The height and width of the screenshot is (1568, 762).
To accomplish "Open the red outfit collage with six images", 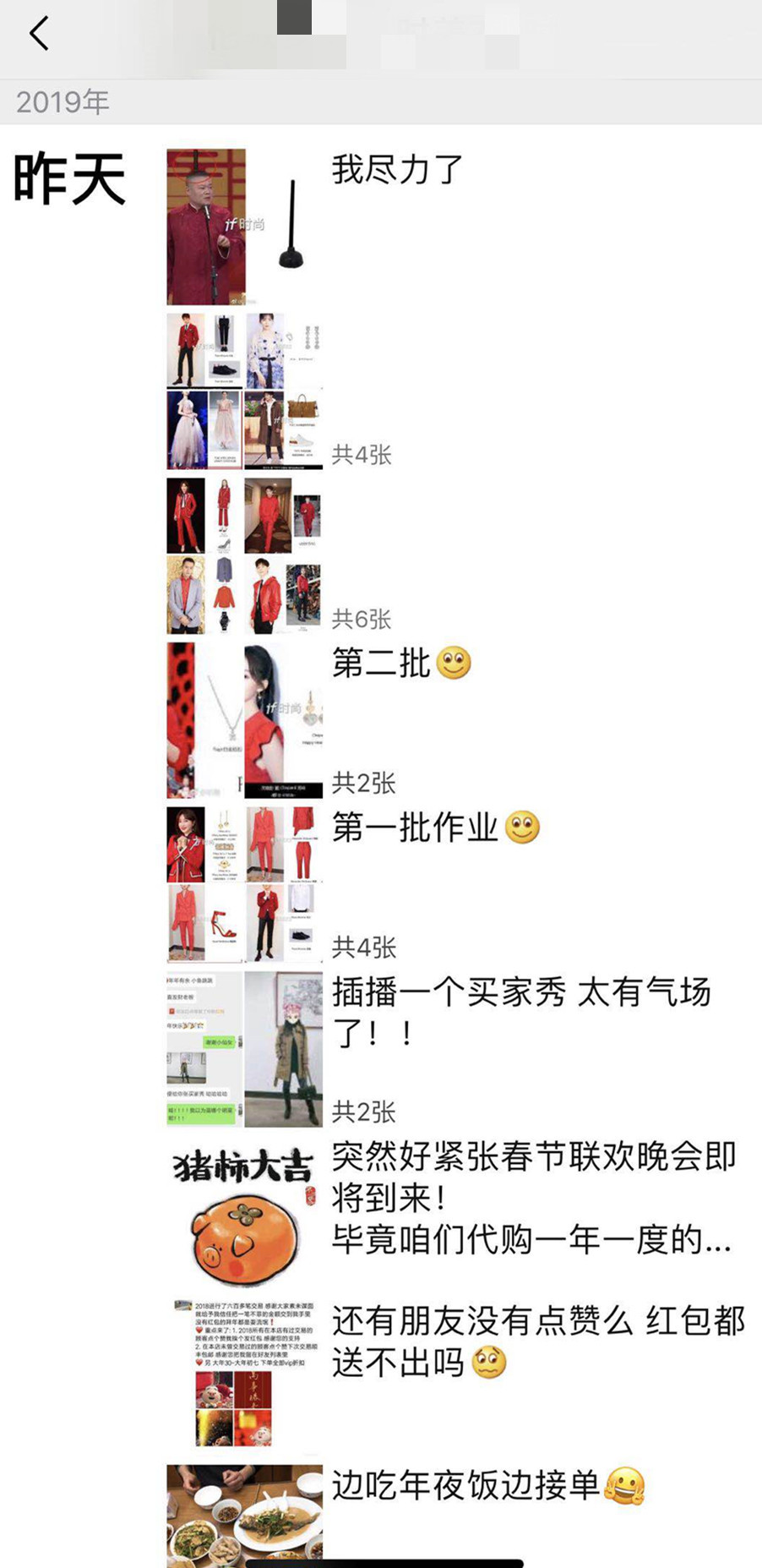I will [x=243, y=555].
